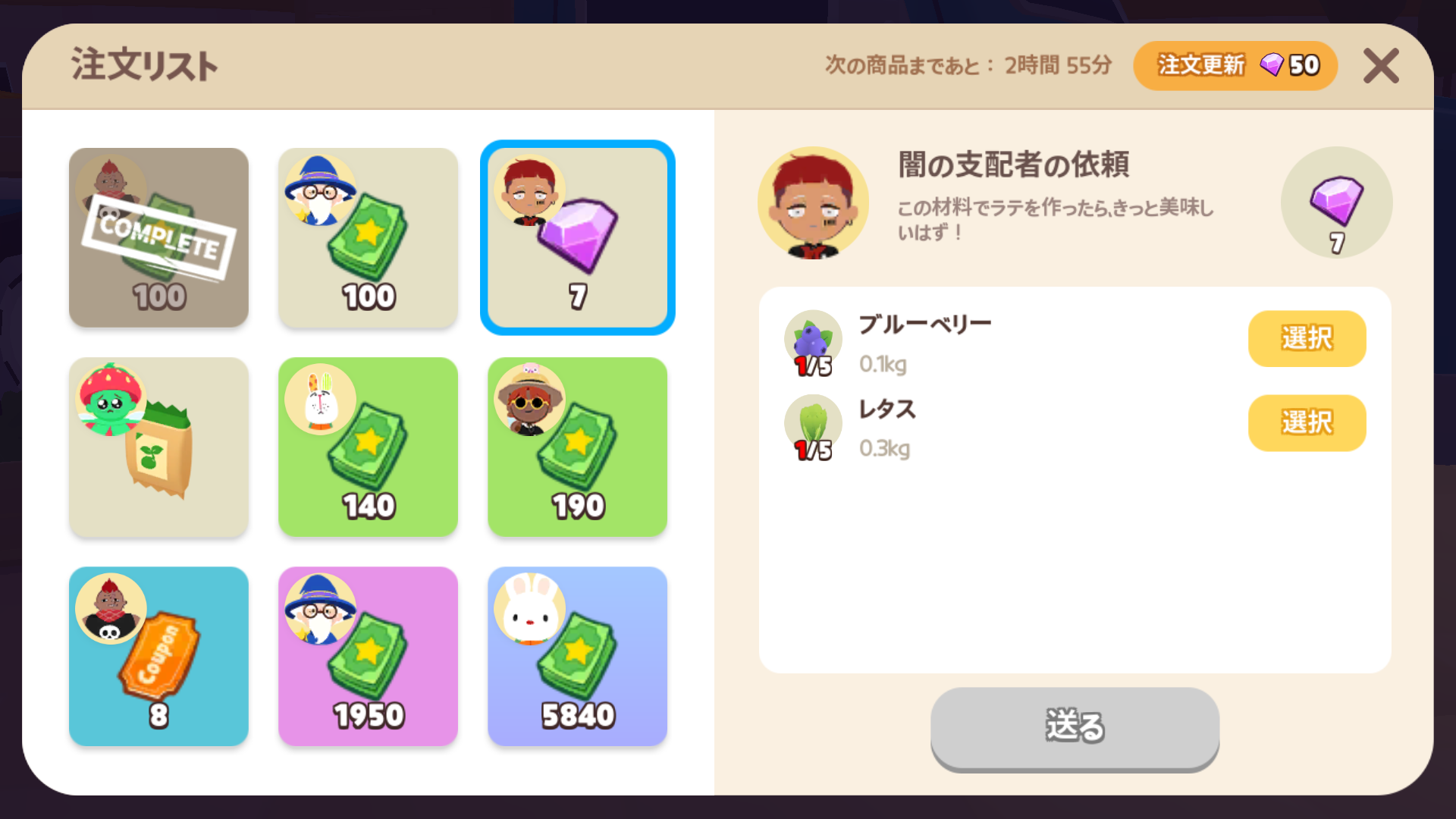Open the completed 100 cash order
Screen dimensions: 1456x819
pyautogui.click(x=158, y=237)
